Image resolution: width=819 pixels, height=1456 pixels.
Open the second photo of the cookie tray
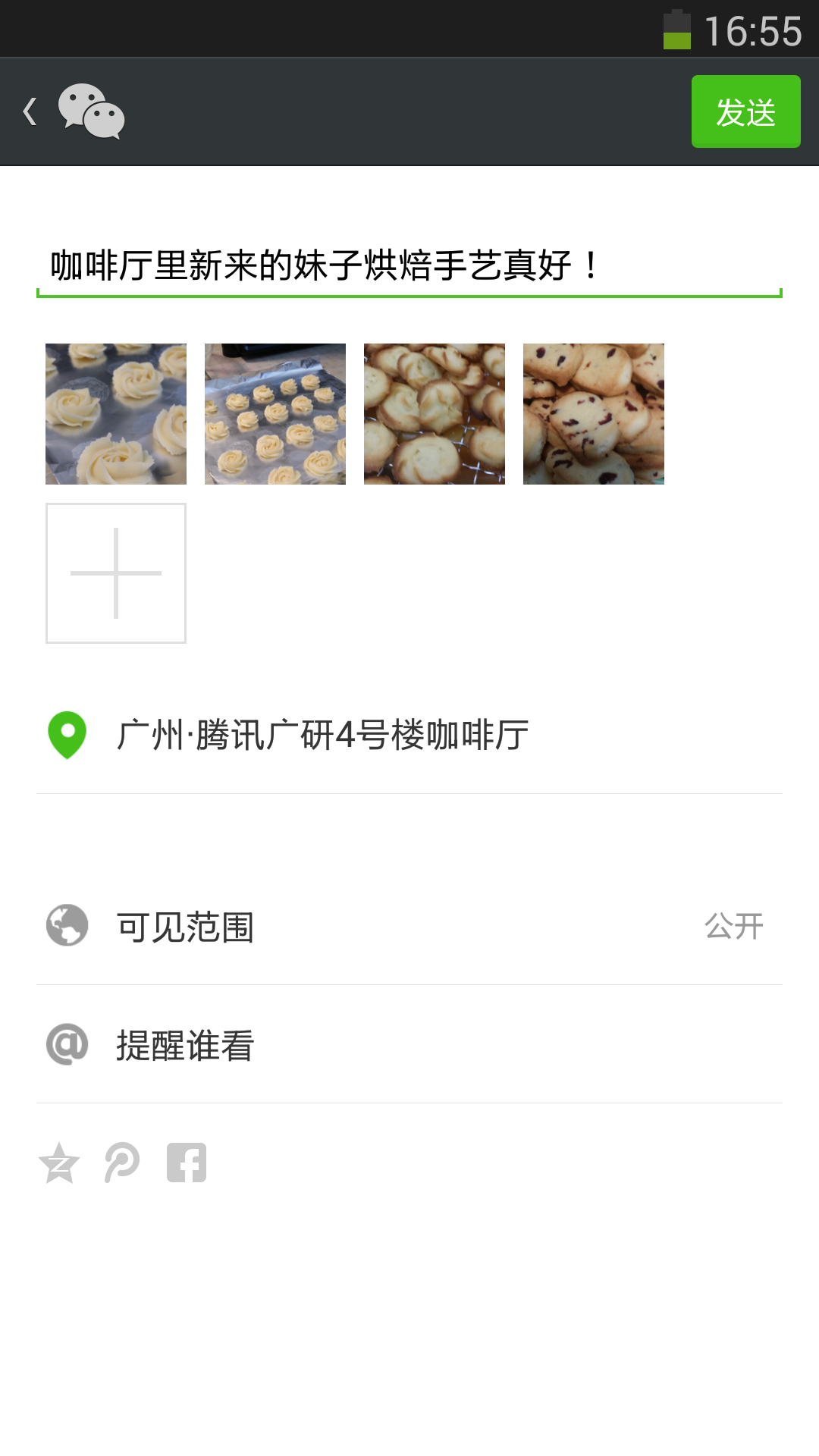coord(275,414)
